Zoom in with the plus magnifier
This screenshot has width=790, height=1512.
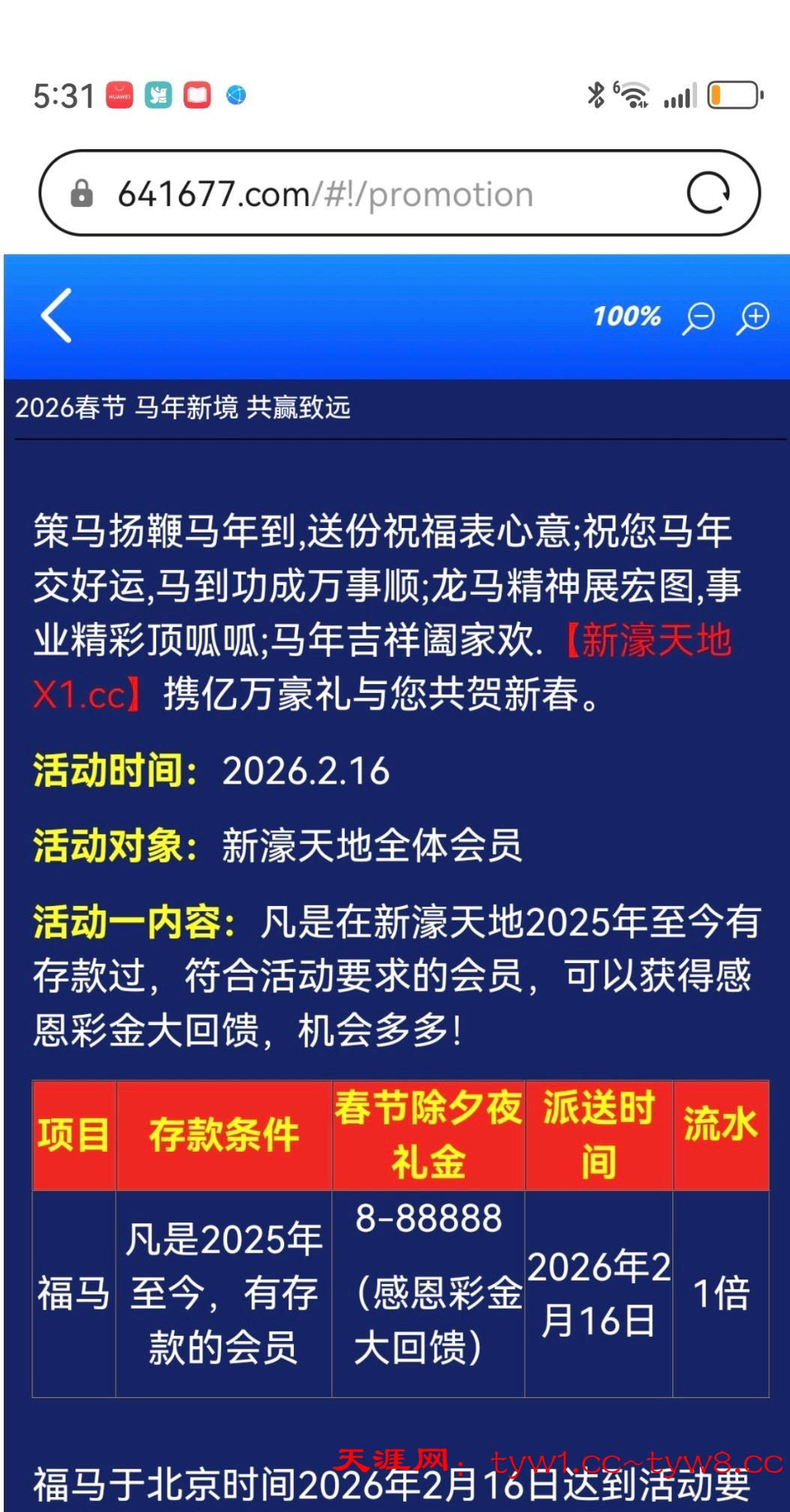click(753, 318)
